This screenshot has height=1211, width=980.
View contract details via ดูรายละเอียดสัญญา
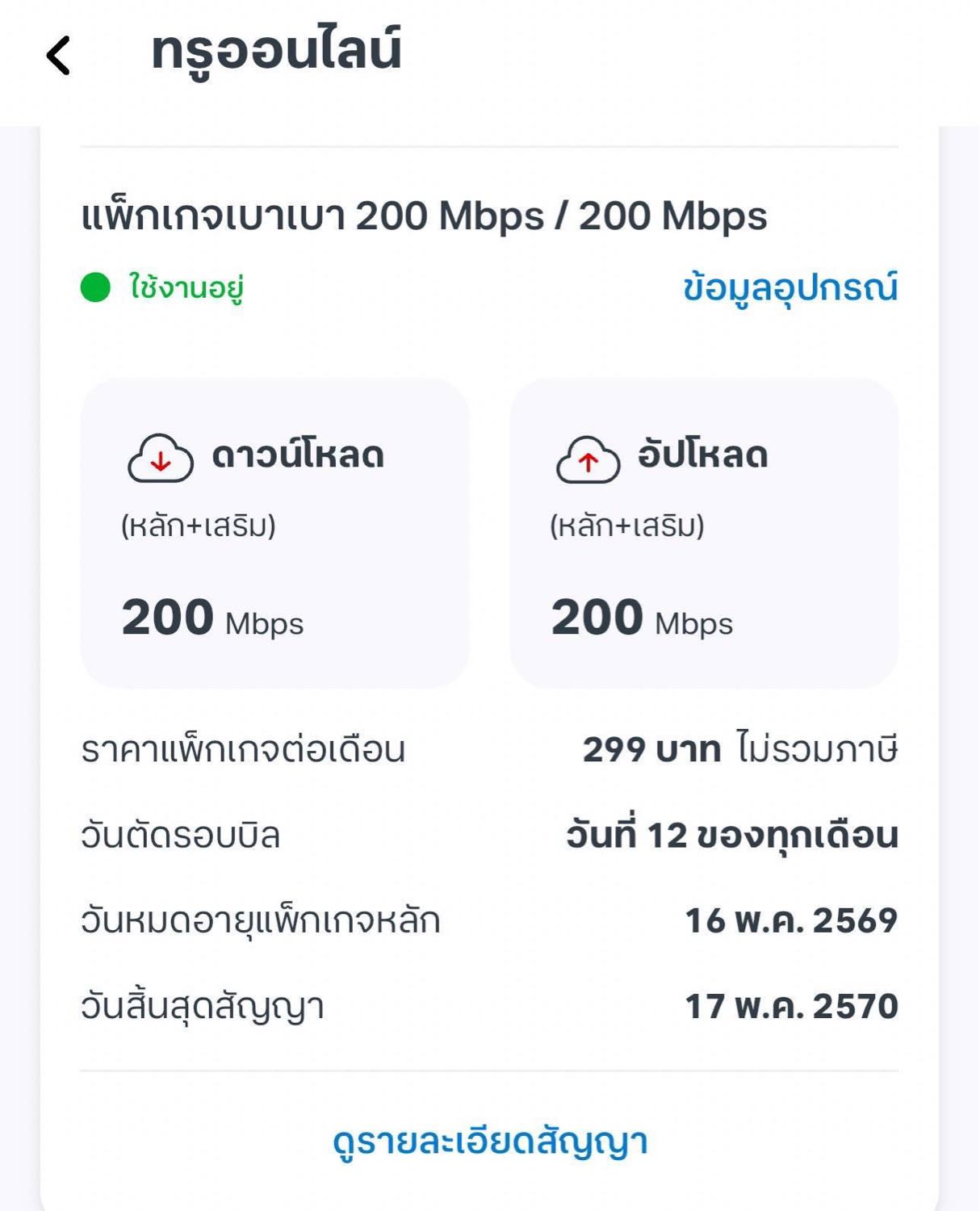(x=490, y=1142)
